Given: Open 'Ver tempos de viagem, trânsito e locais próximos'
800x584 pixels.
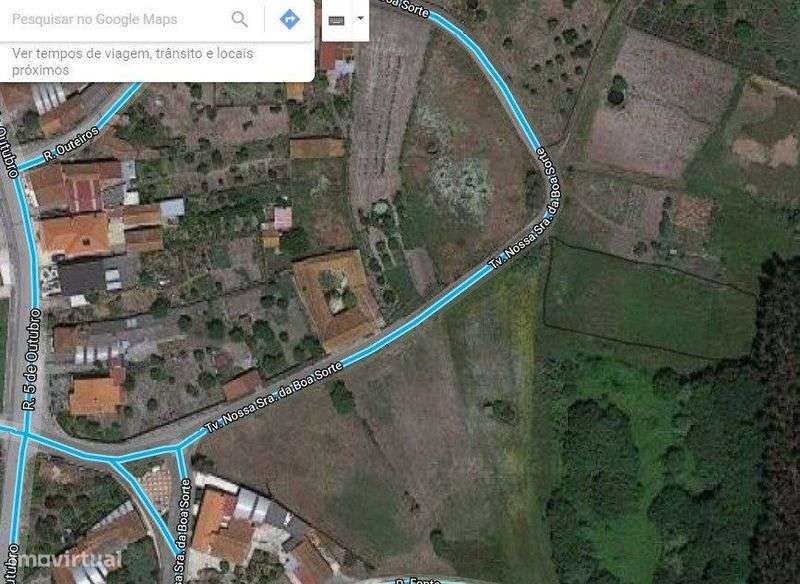Looking at the screenshot, I should 150,62.
